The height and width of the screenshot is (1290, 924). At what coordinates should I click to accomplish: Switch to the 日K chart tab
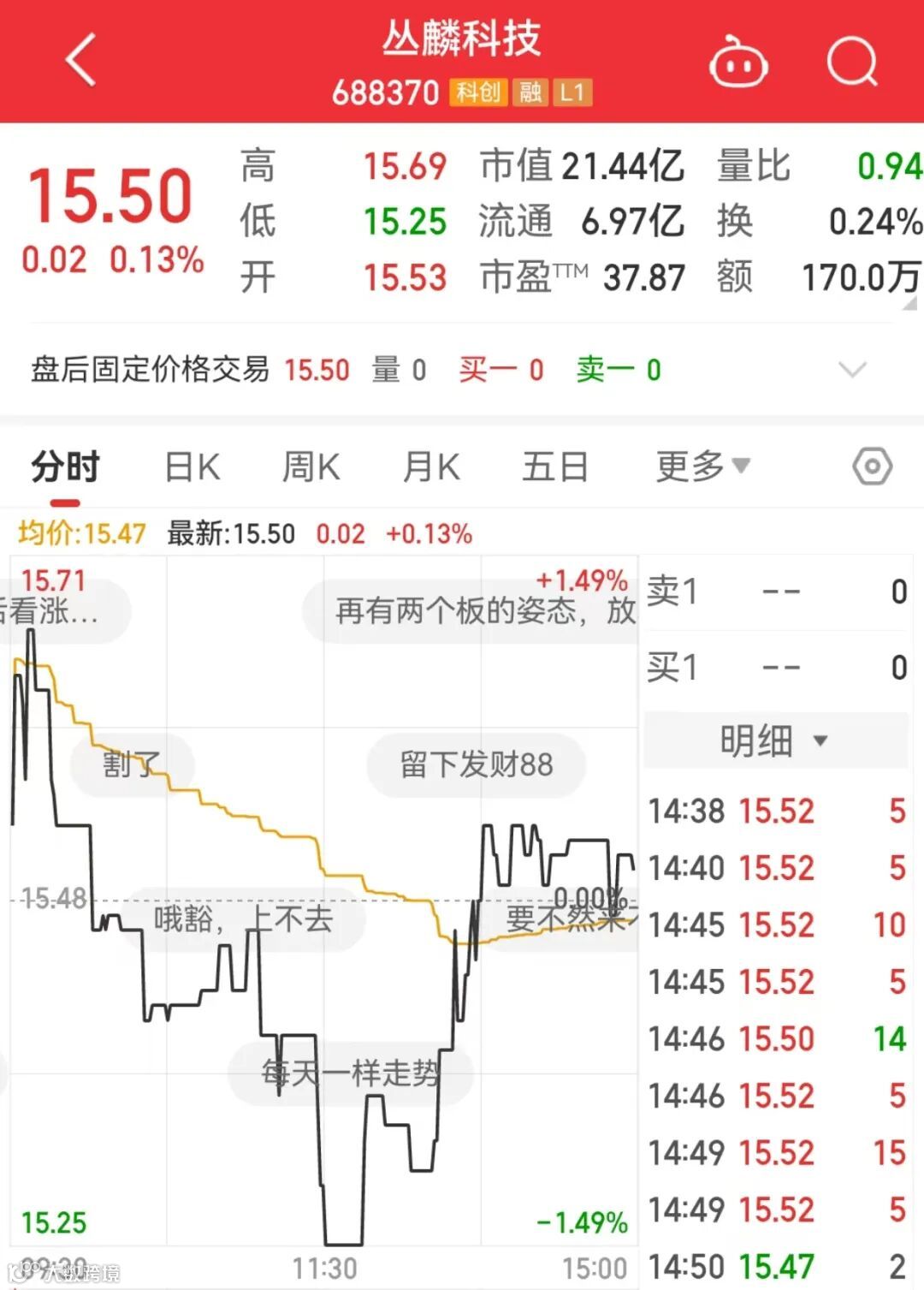click(192, 467)
